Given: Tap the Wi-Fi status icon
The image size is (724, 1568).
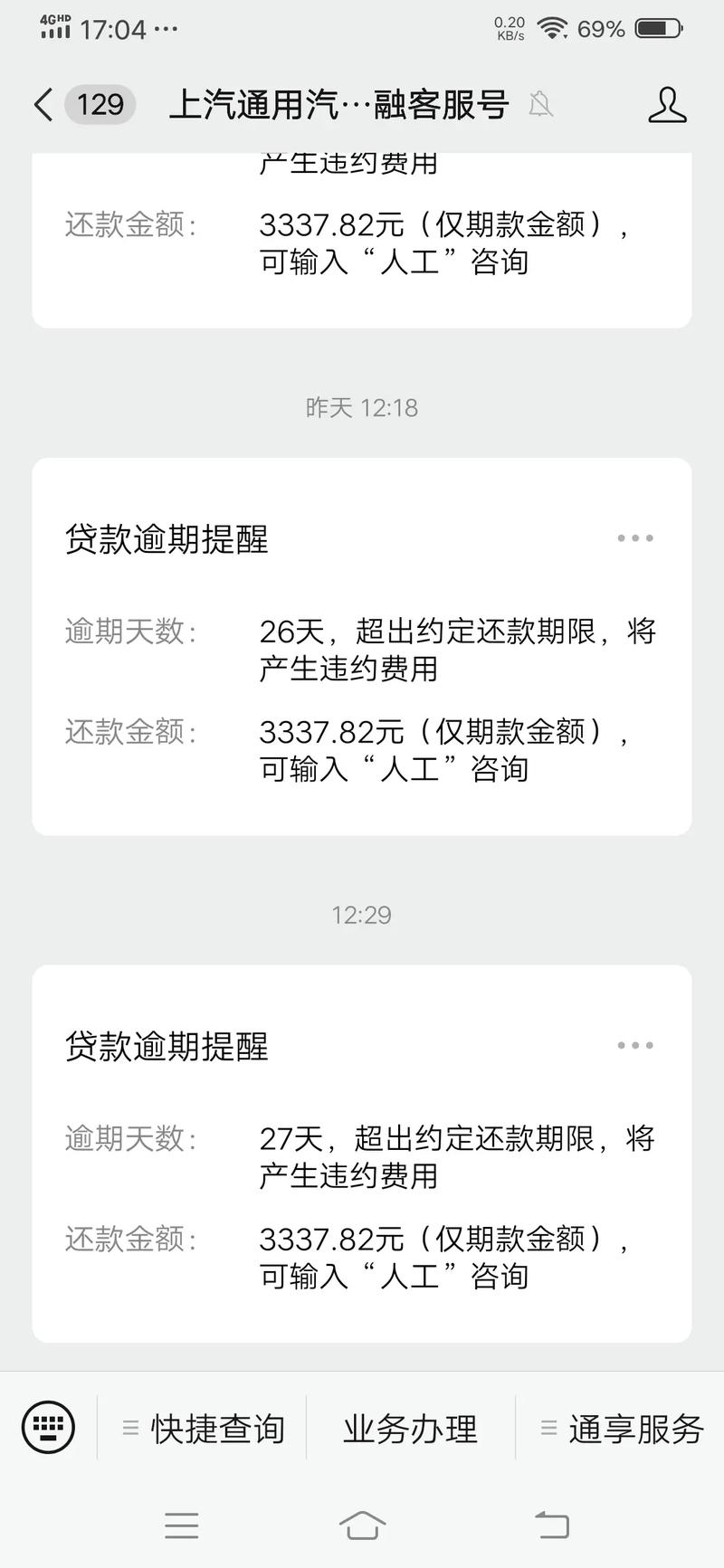Looking at the screenshot, I should [552, 27].
